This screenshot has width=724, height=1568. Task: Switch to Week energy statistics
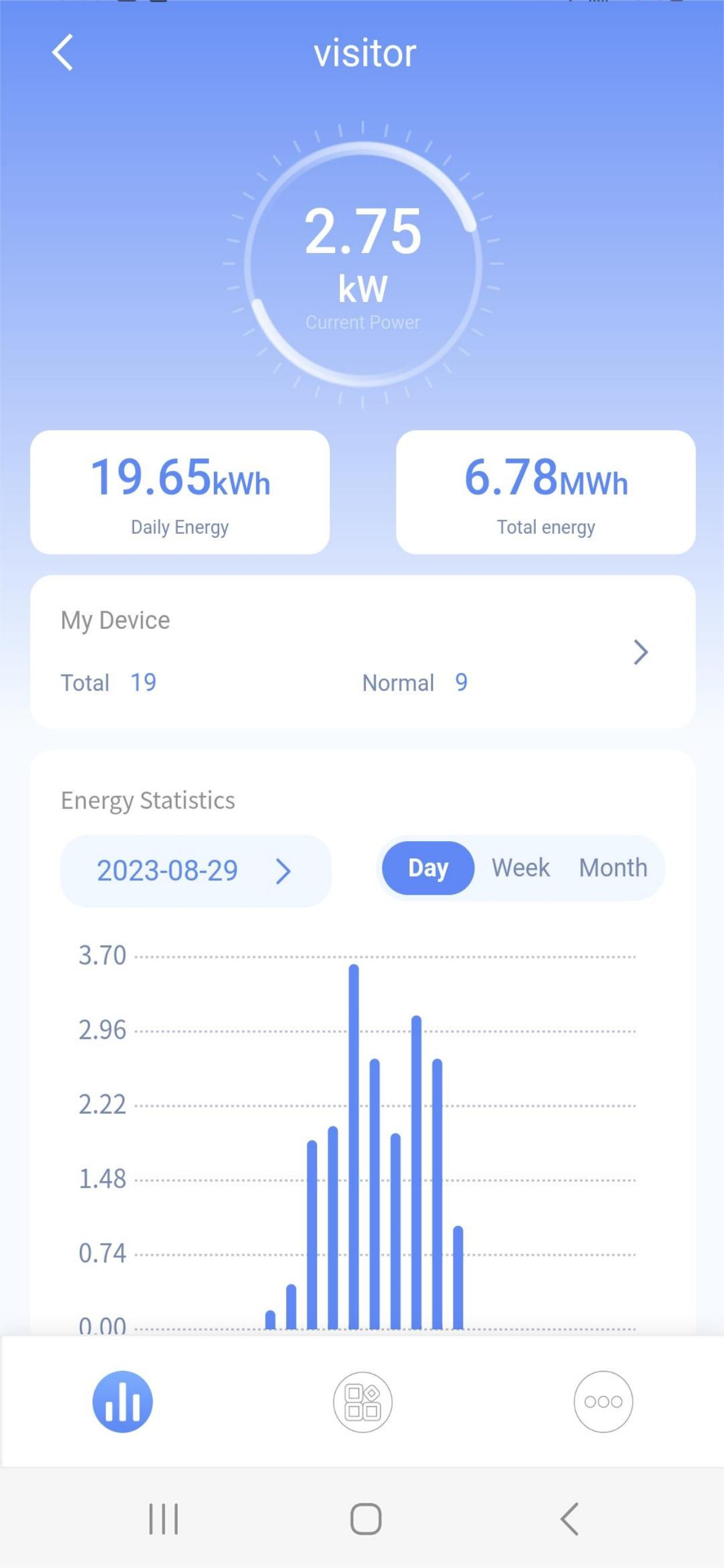coord(521,868)
